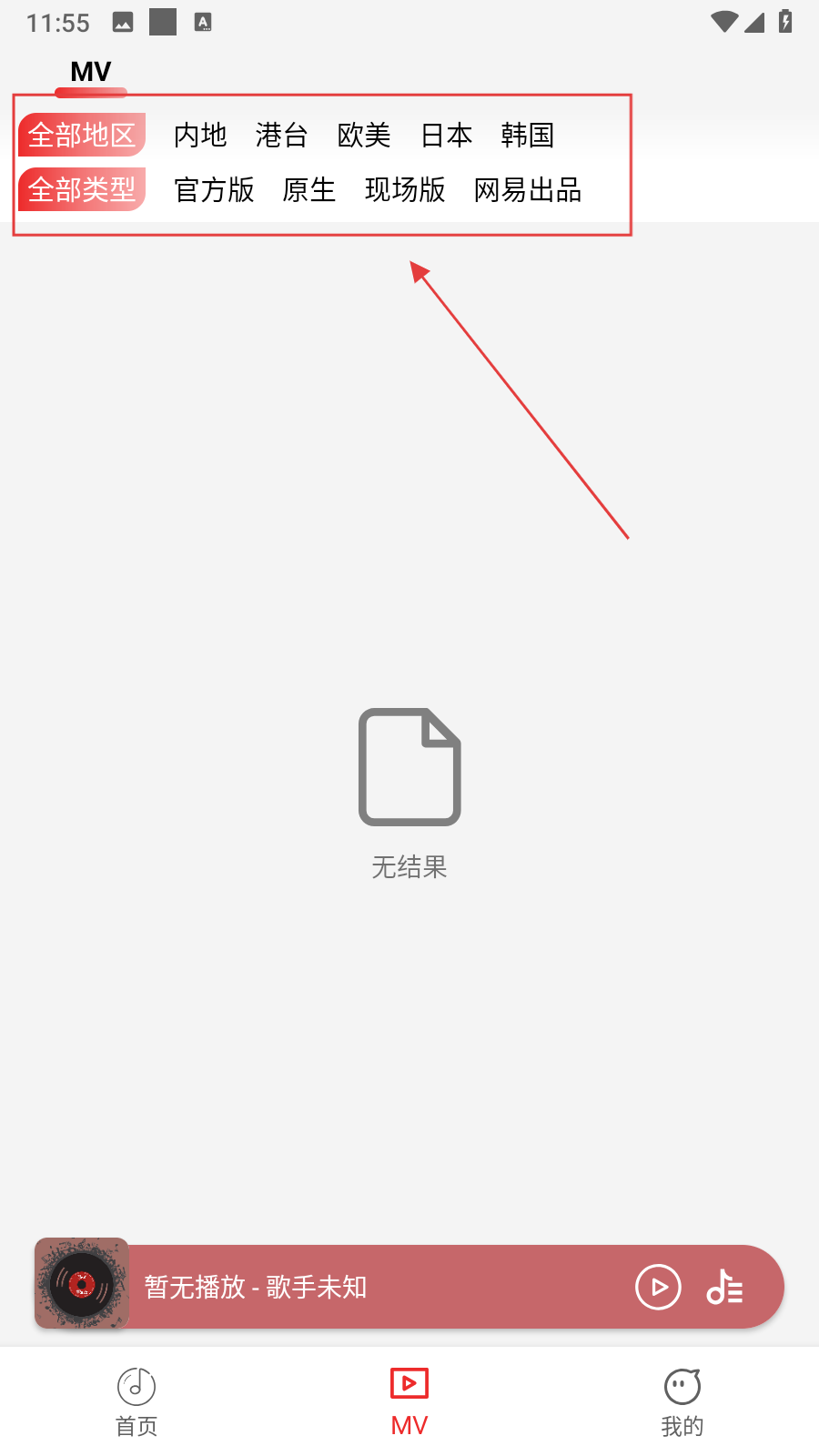Filter MVs by 内地 region
The width and height of the screenshot is (819, 1456).
click(x=200, y=135)
